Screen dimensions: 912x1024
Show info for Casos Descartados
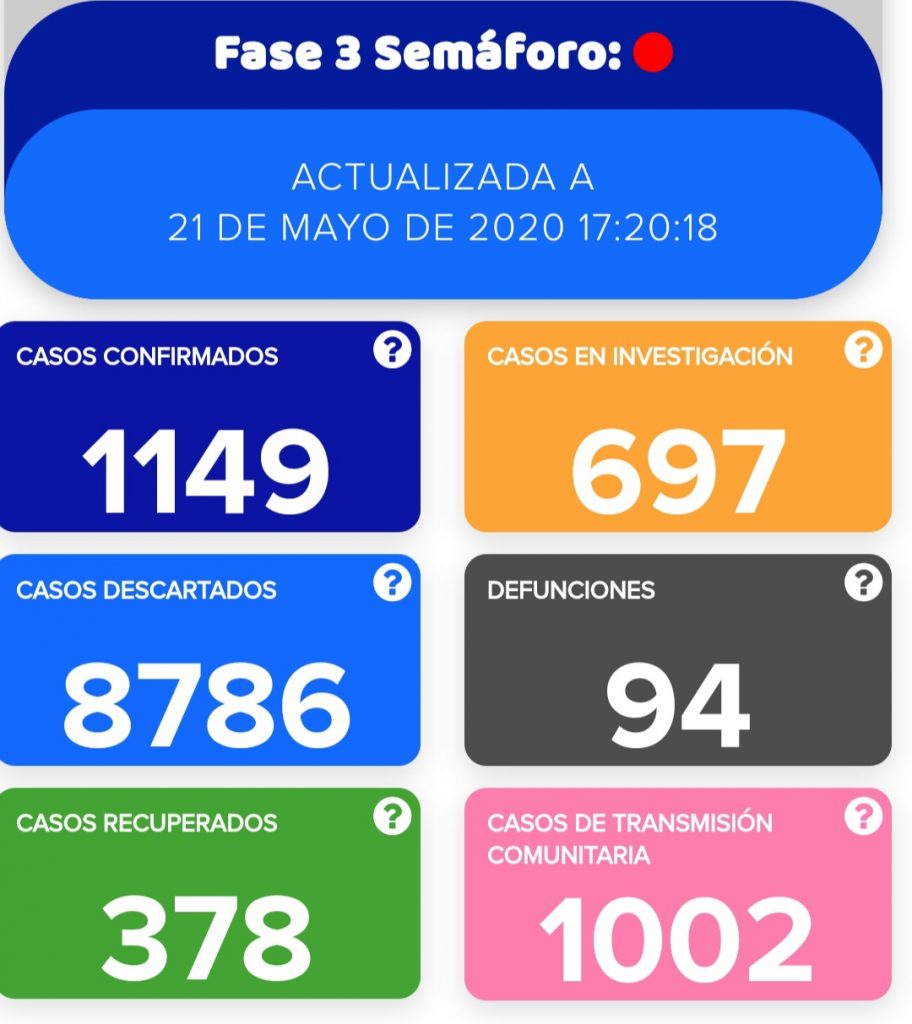pos(392,582)
